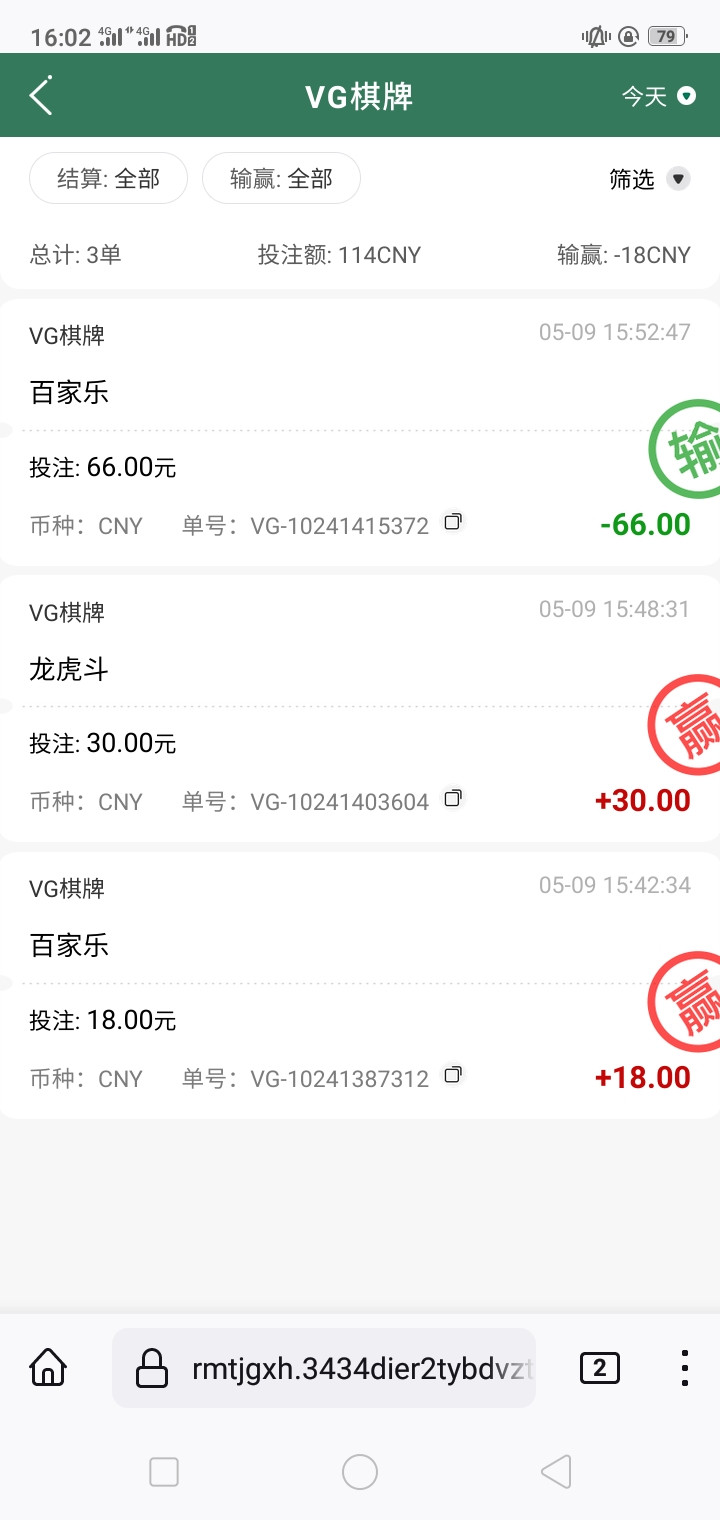The width and height of the screenshot is (720, 1520).
Task: Copy order number VG-10241403604
Action: click(454, 798)
